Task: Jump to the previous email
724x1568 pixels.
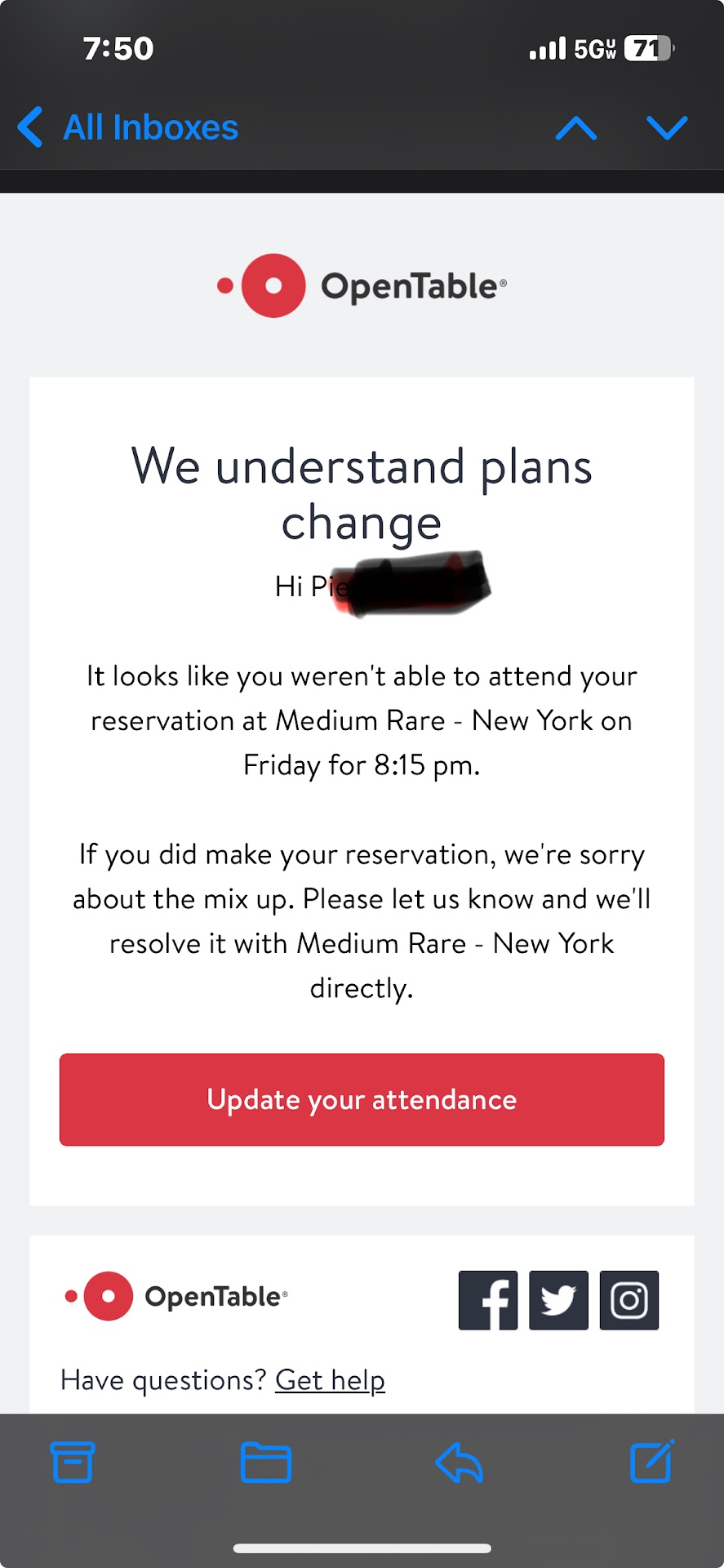Action: [x=576, y=128]
